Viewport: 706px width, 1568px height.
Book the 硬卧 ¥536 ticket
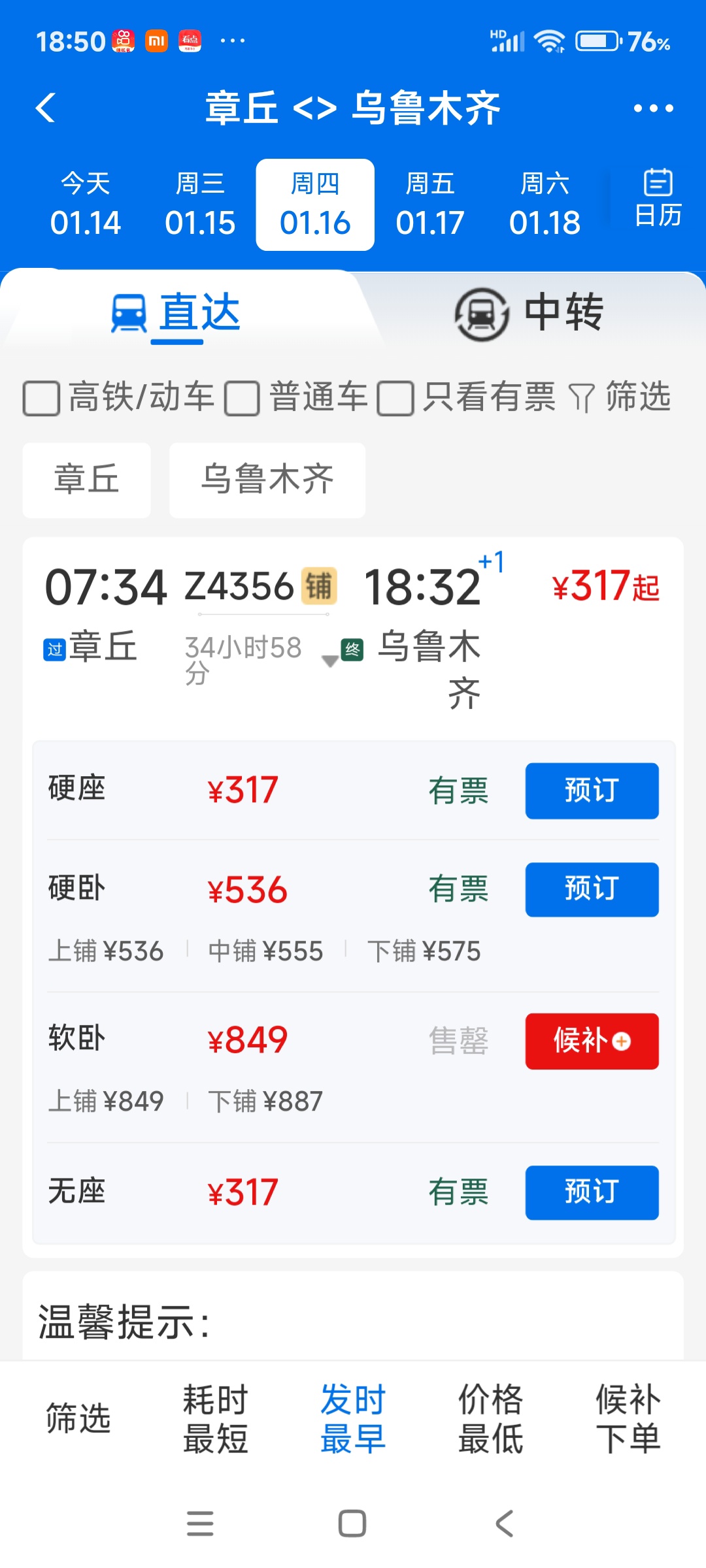pos(592,889)
